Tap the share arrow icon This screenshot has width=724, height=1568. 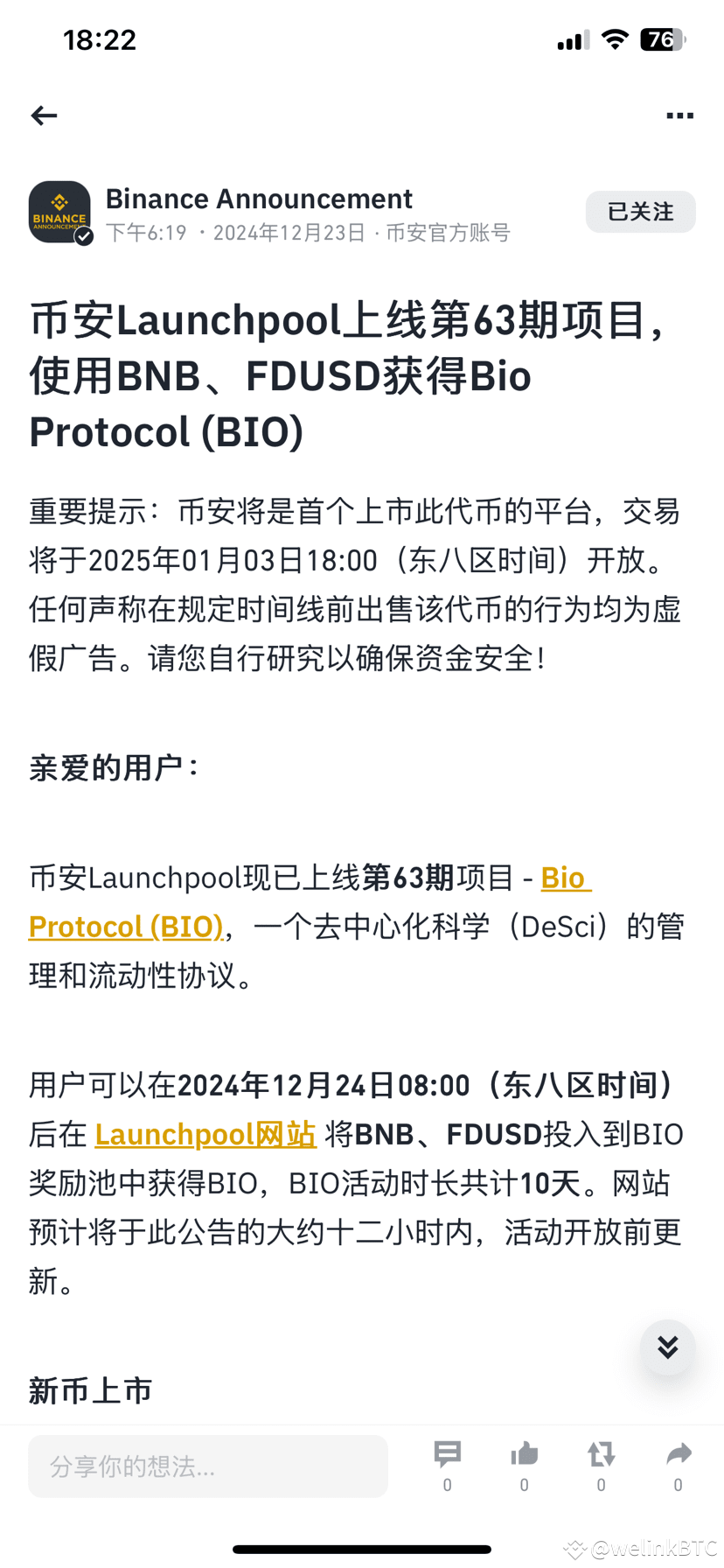678,1454
